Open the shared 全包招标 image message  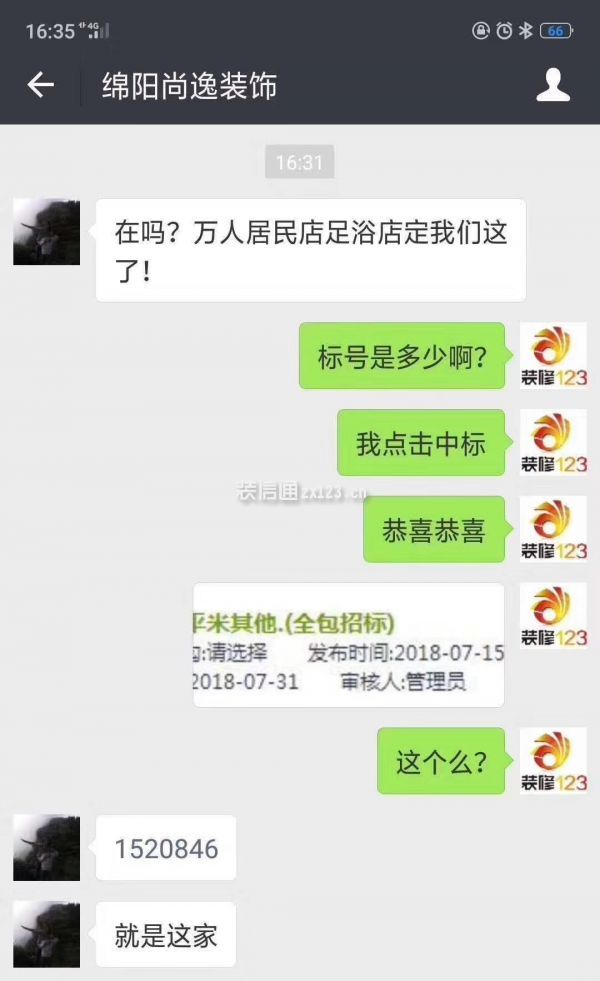(348, 645)
